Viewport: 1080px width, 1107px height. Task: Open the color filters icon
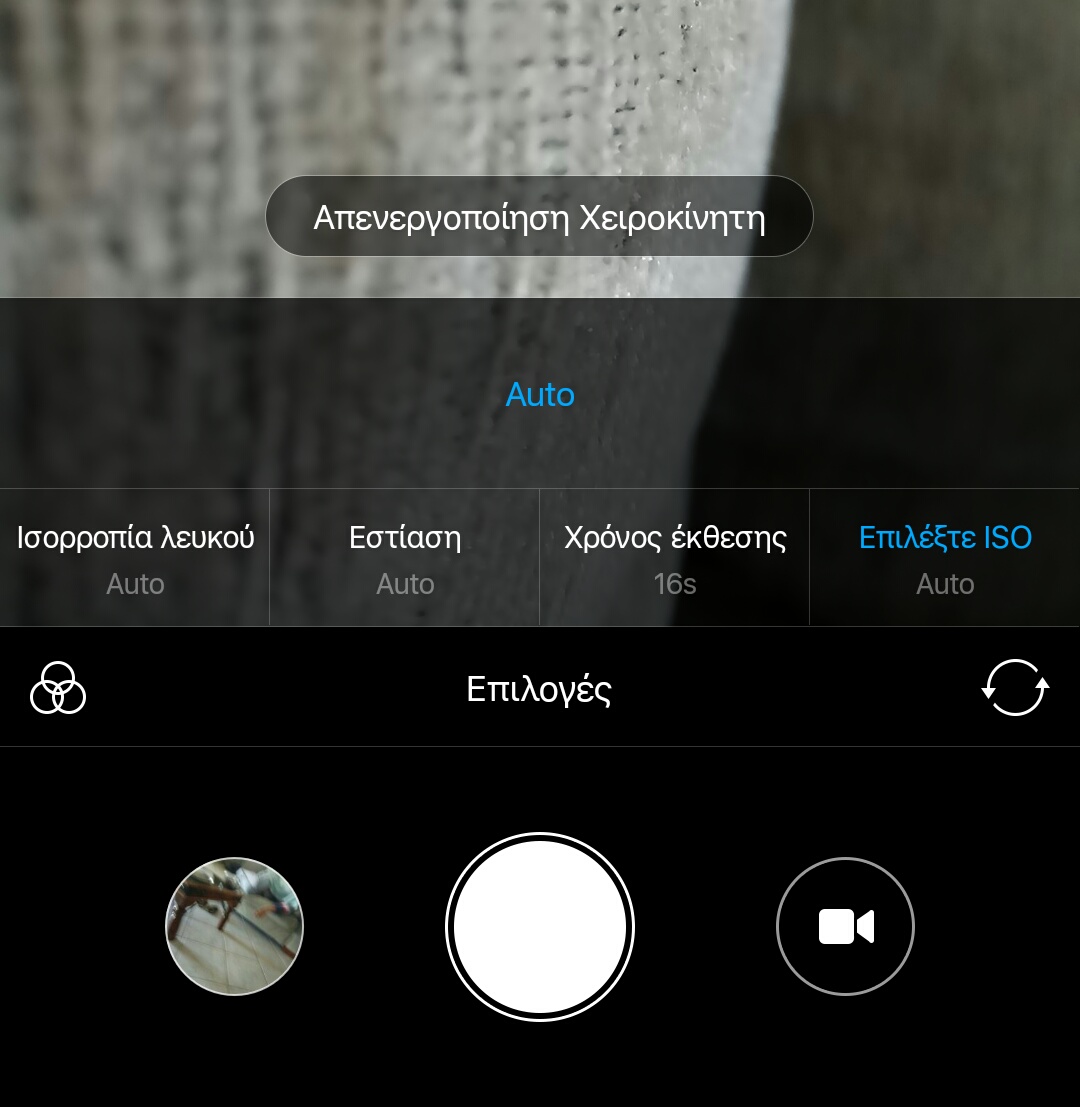(58, 688)
